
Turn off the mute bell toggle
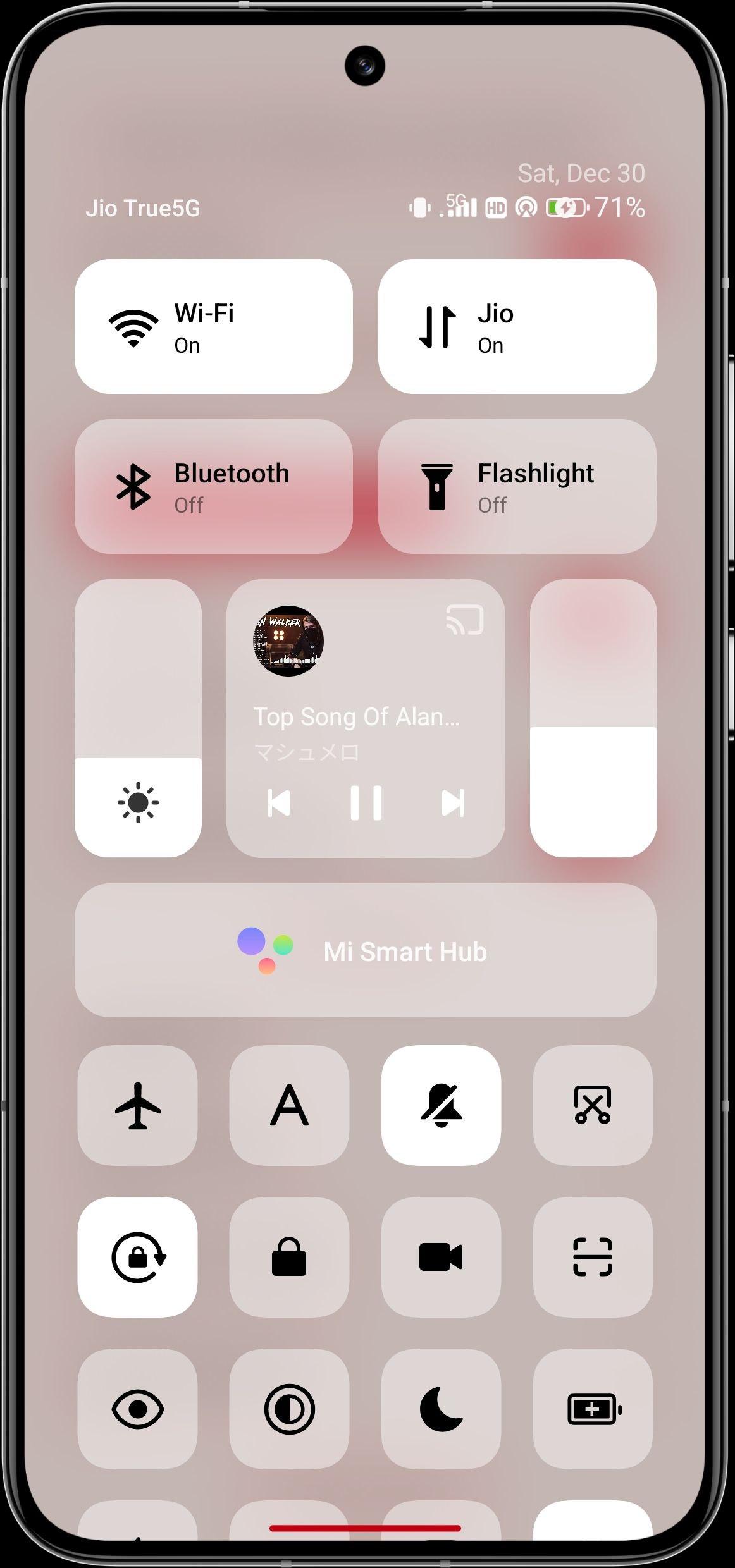pyautogui.click(x=441, y=1105)
